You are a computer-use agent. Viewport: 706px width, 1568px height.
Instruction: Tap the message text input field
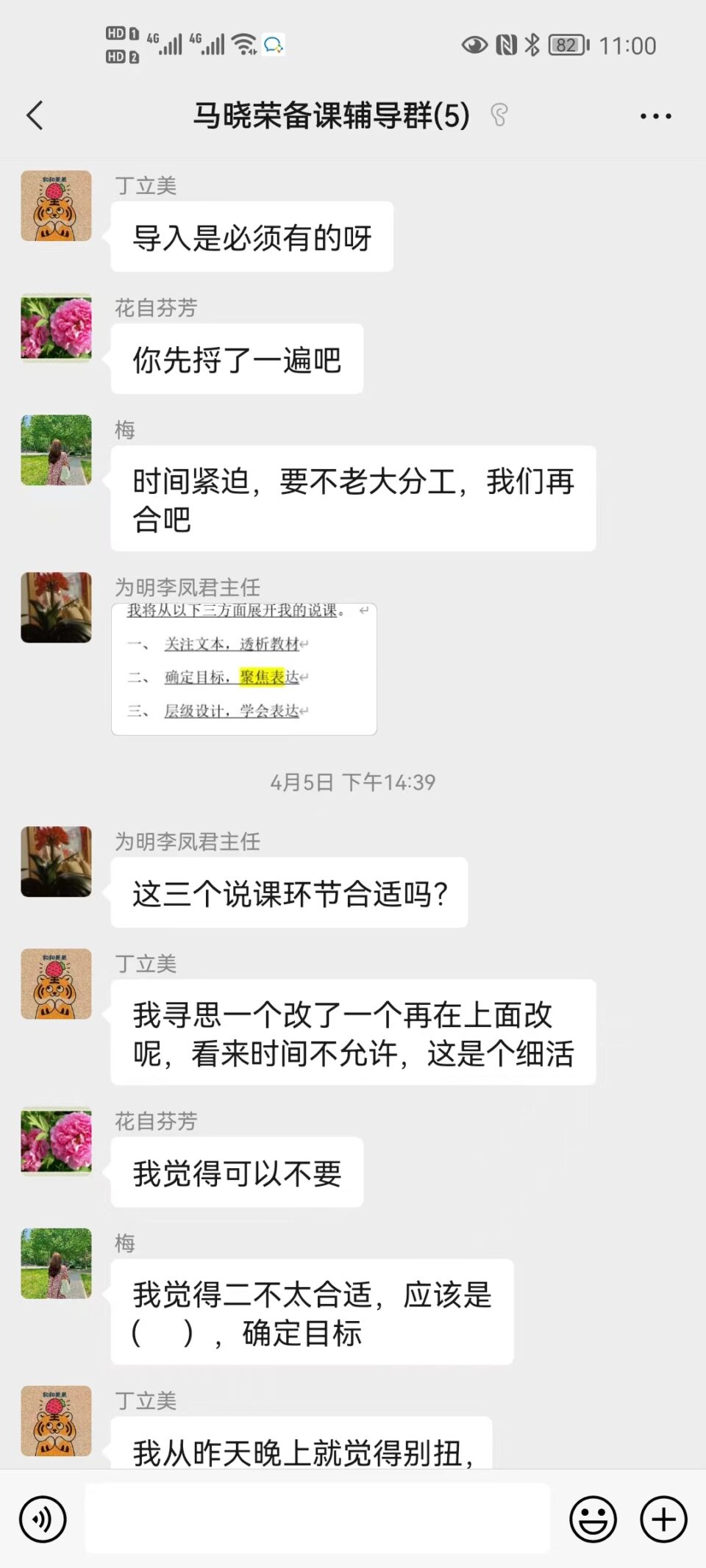click(317, 1519)
